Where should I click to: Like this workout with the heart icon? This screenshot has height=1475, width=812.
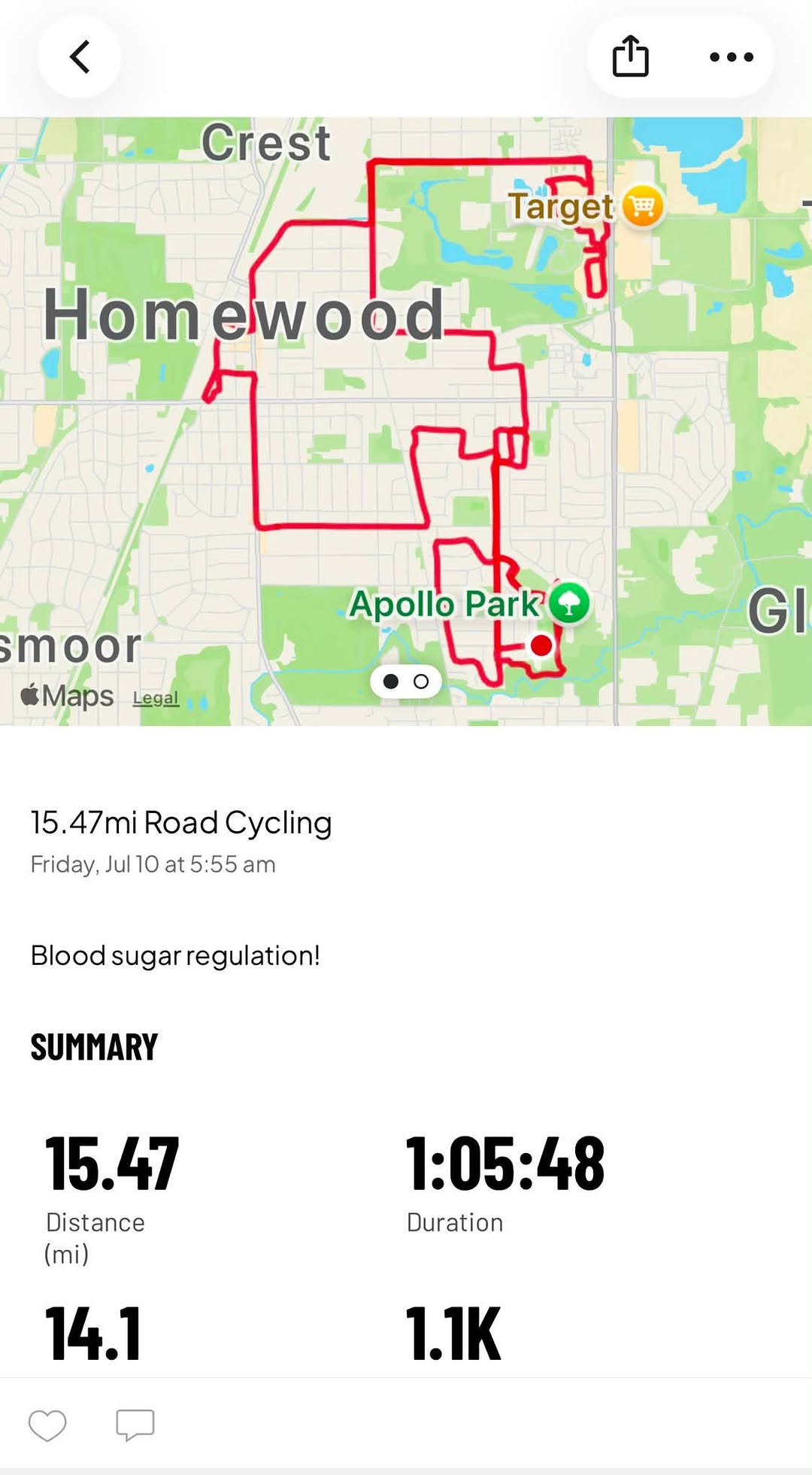(x=47, y=1425)
